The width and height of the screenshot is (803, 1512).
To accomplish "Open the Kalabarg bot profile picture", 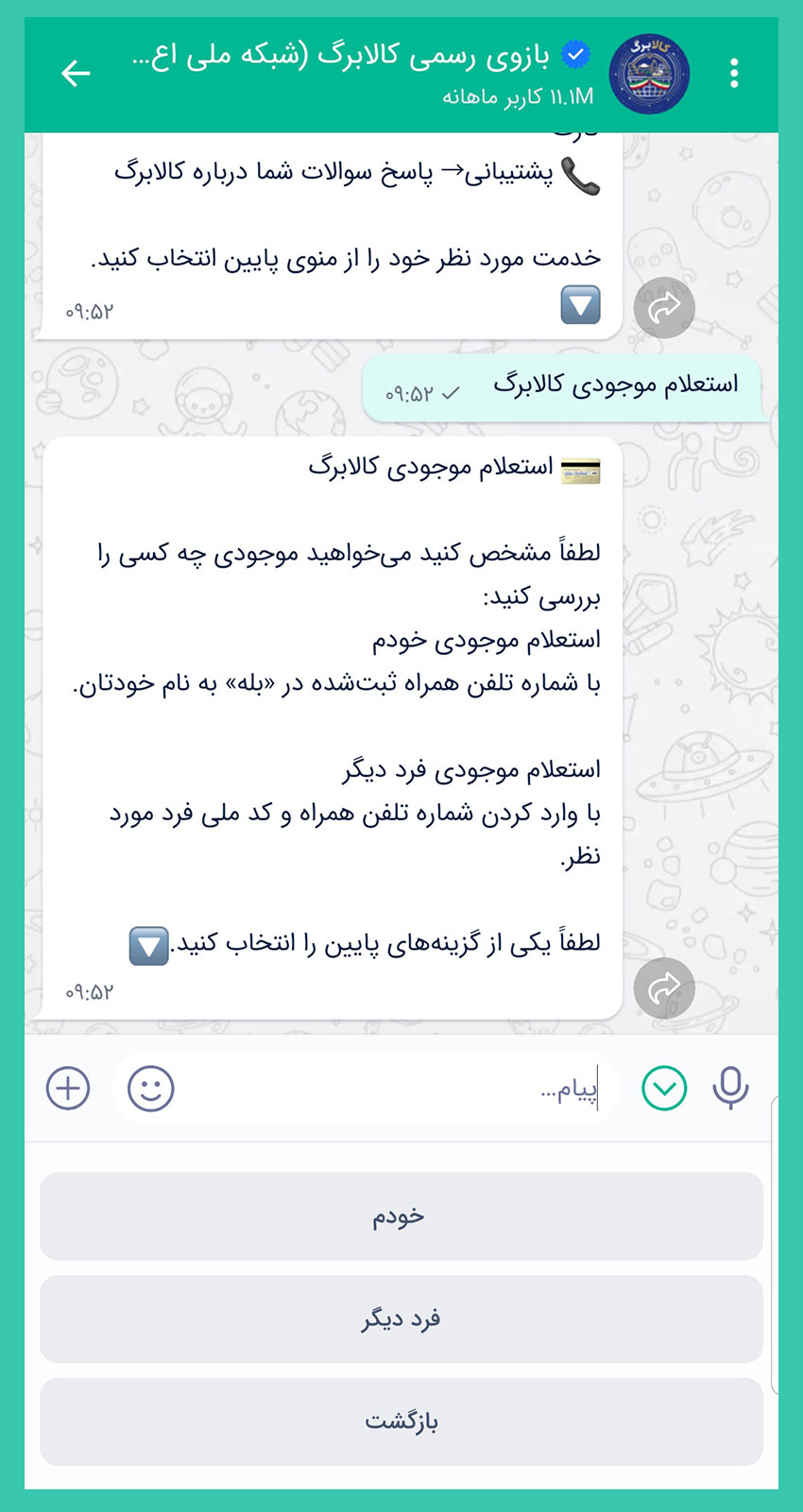I will click(x=649, y=73).
